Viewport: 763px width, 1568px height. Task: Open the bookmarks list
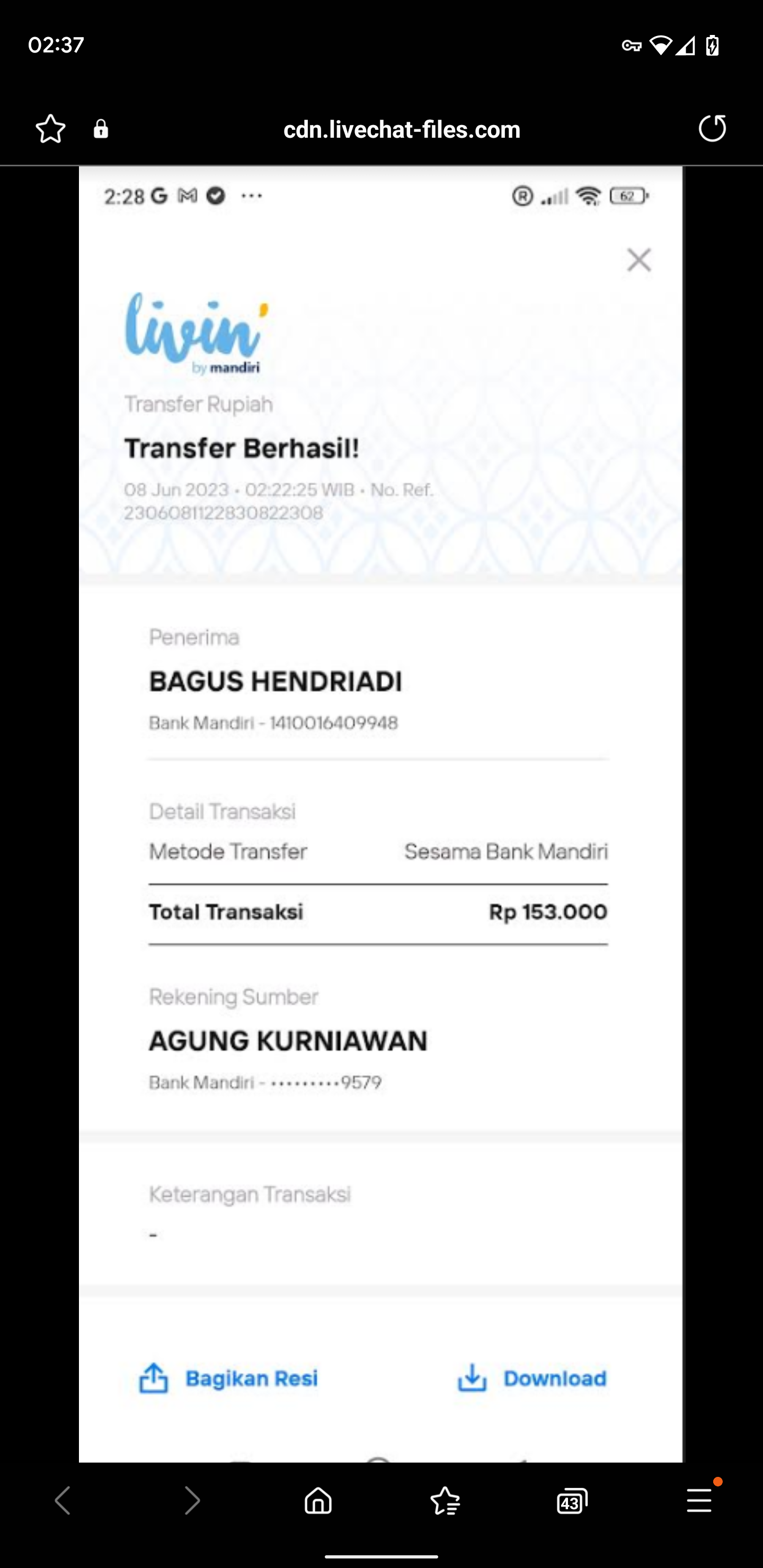tap(445, 1500)
